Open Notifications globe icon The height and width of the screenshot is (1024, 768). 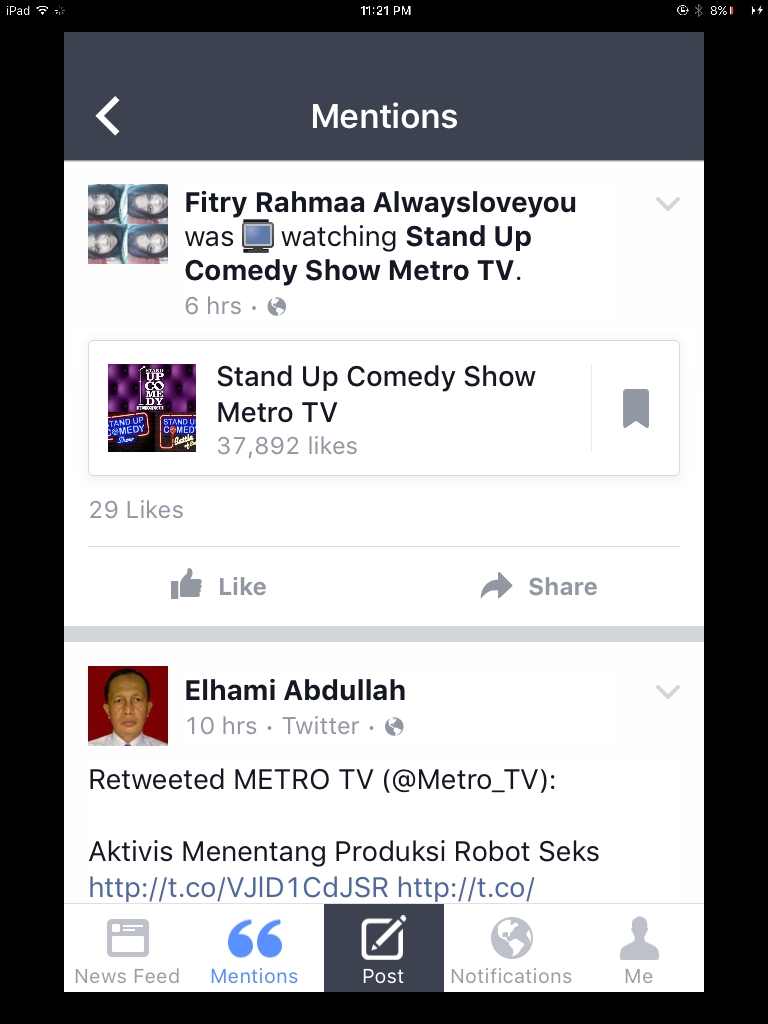click(x=511, y=938)
